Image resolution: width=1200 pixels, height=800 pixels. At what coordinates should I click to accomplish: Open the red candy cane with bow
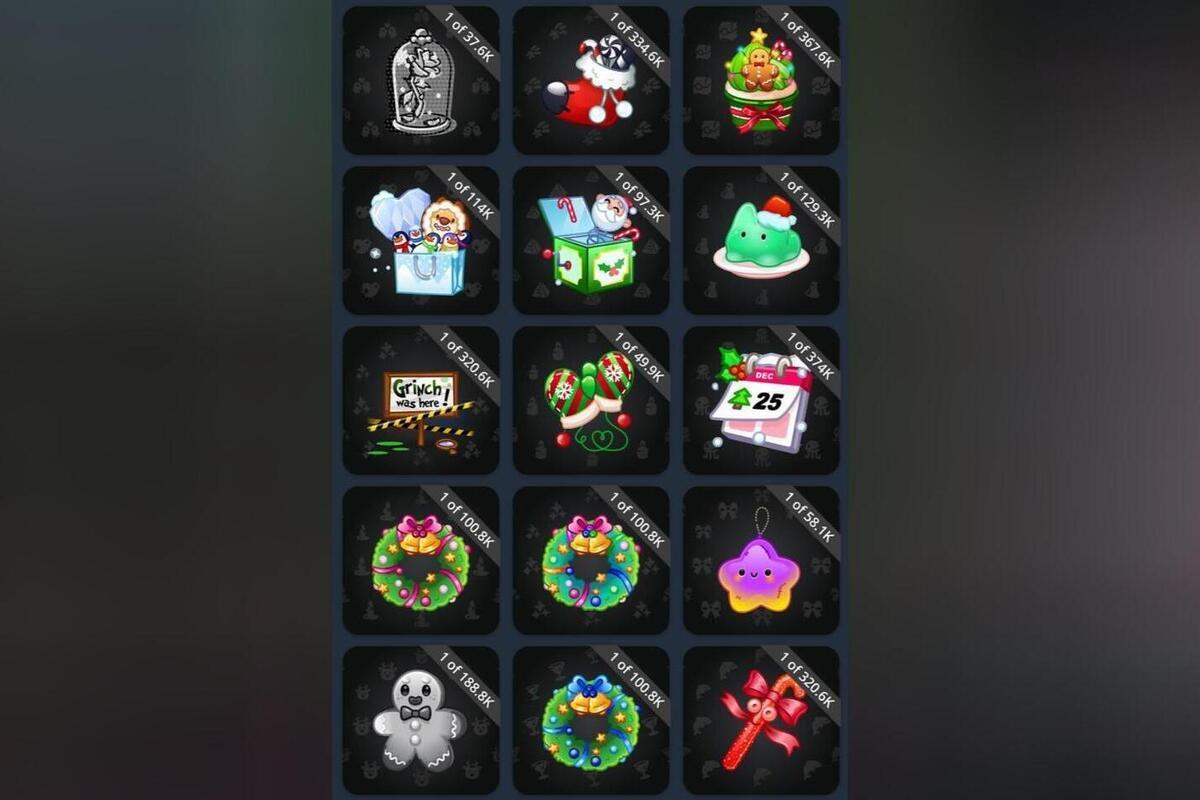pos(760,722)
